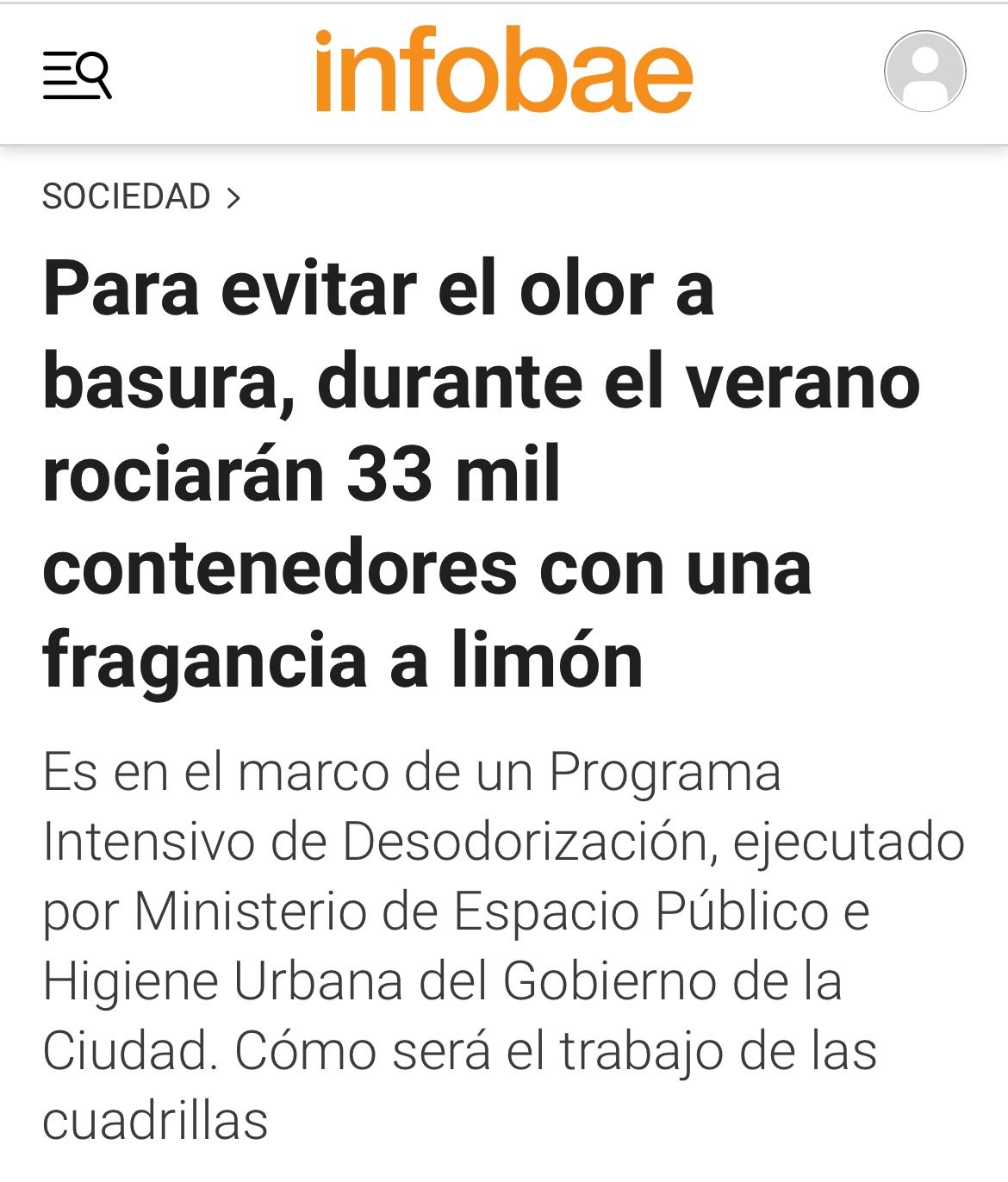Open the menu and search icon
This screenshot has height=1182, width=1008.
click(77, 75)
